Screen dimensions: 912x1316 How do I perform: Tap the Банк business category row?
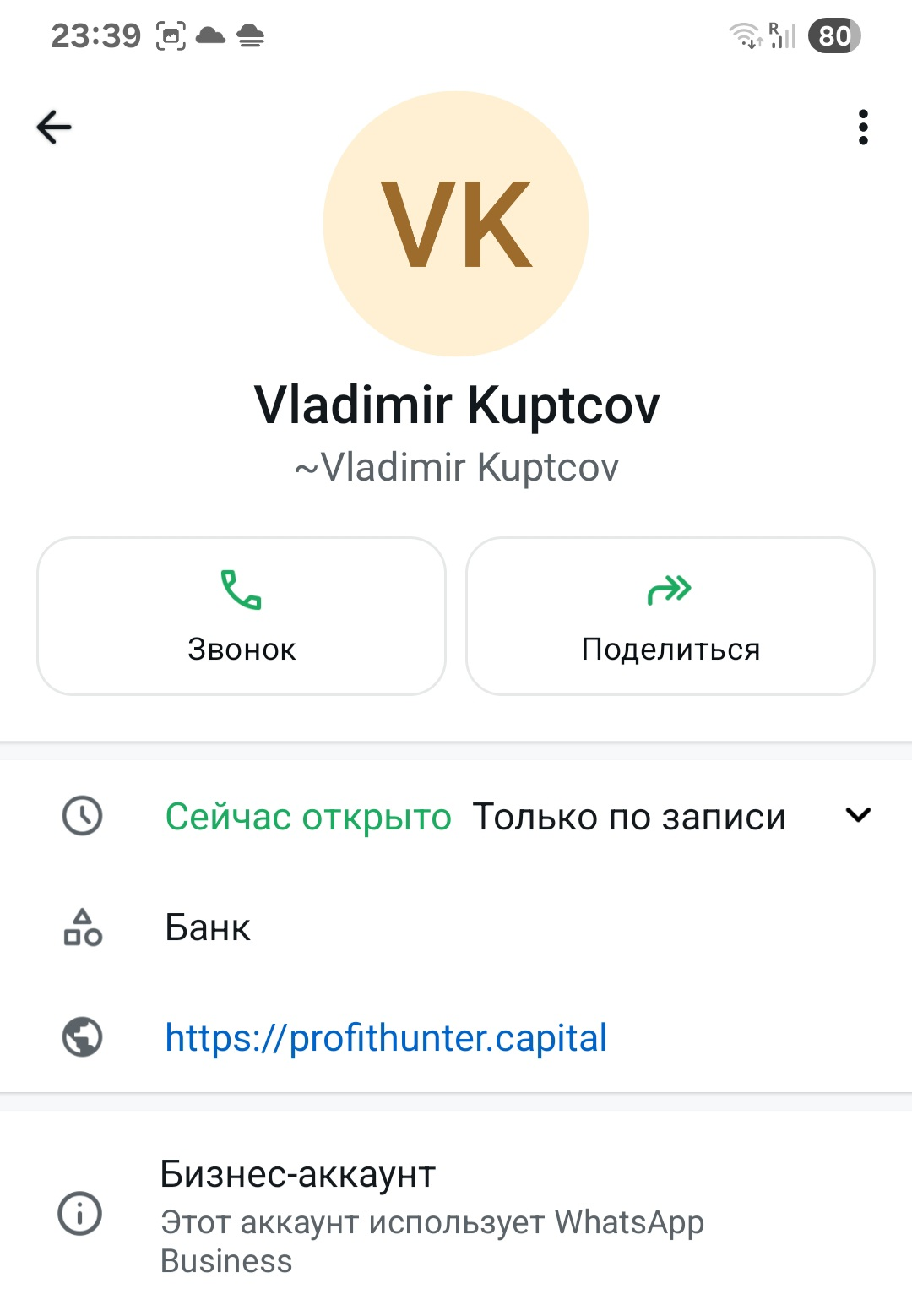pos(208,927)
